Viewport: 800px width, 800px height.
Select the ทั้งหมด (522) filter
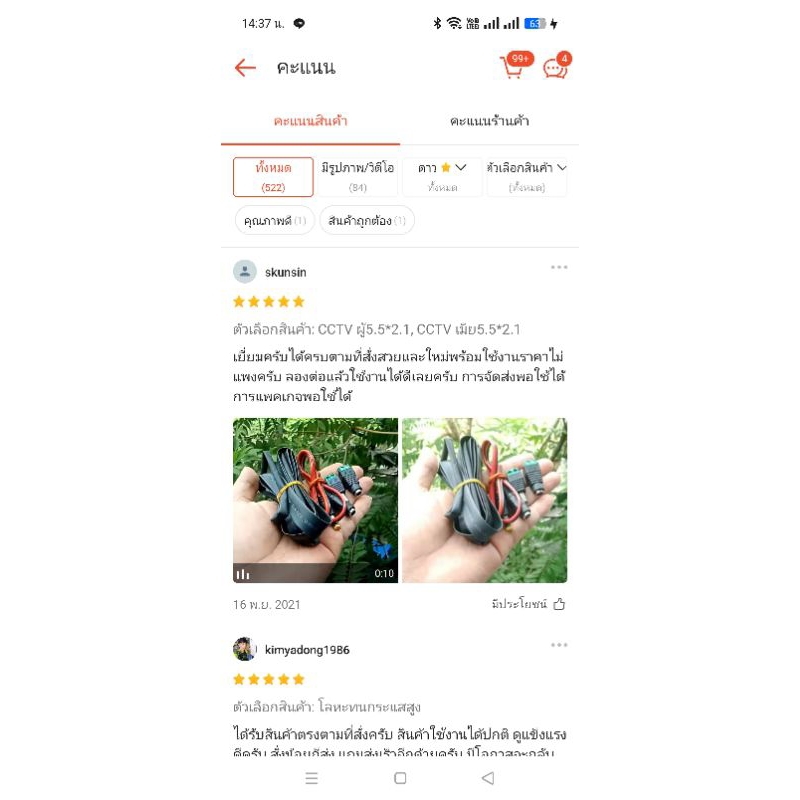pyautogui.click(x=273, y=177)
